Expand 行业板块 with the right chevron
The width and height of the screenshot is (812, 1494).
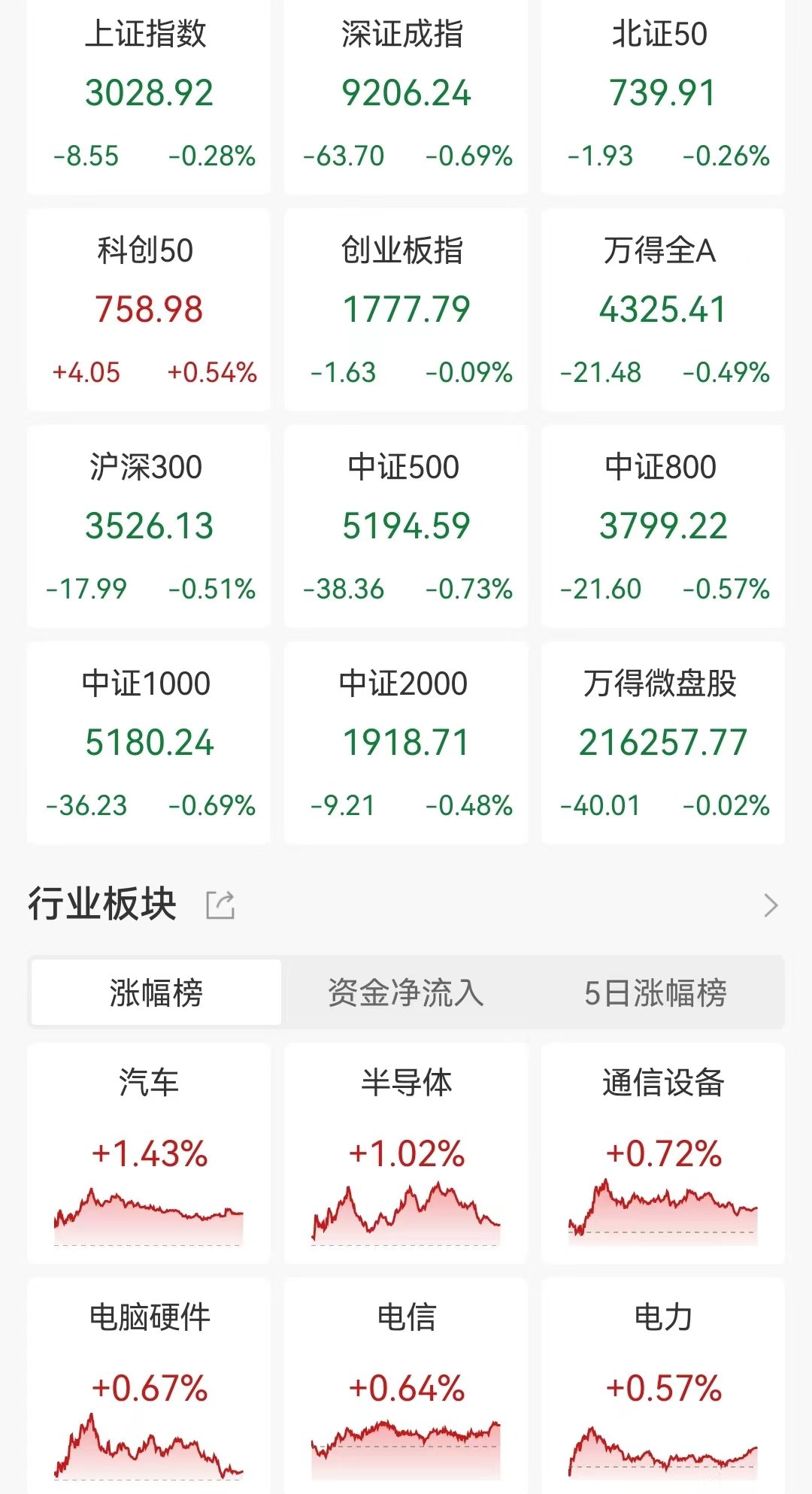pyautogui.click(x=770, y=905)
